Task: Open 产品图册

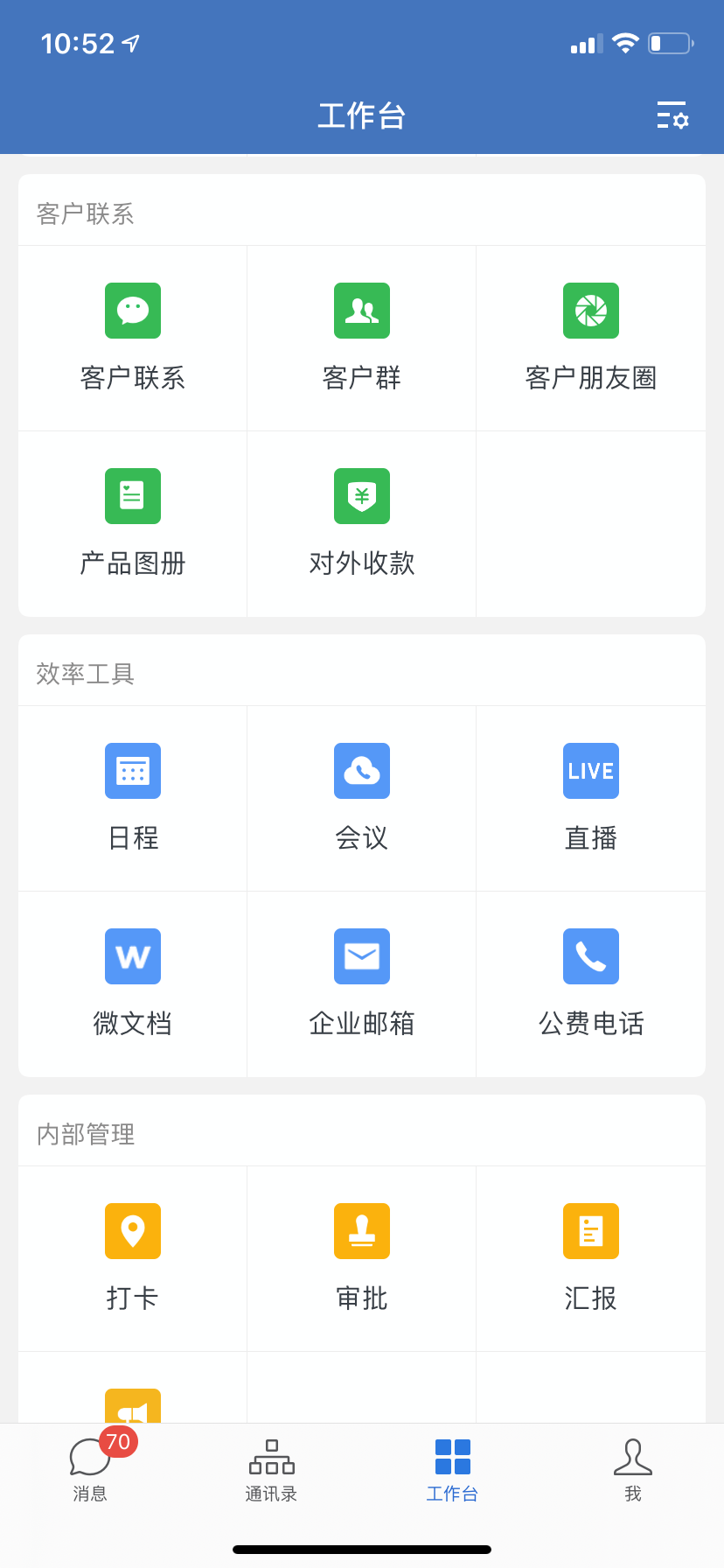Action: 133,524
